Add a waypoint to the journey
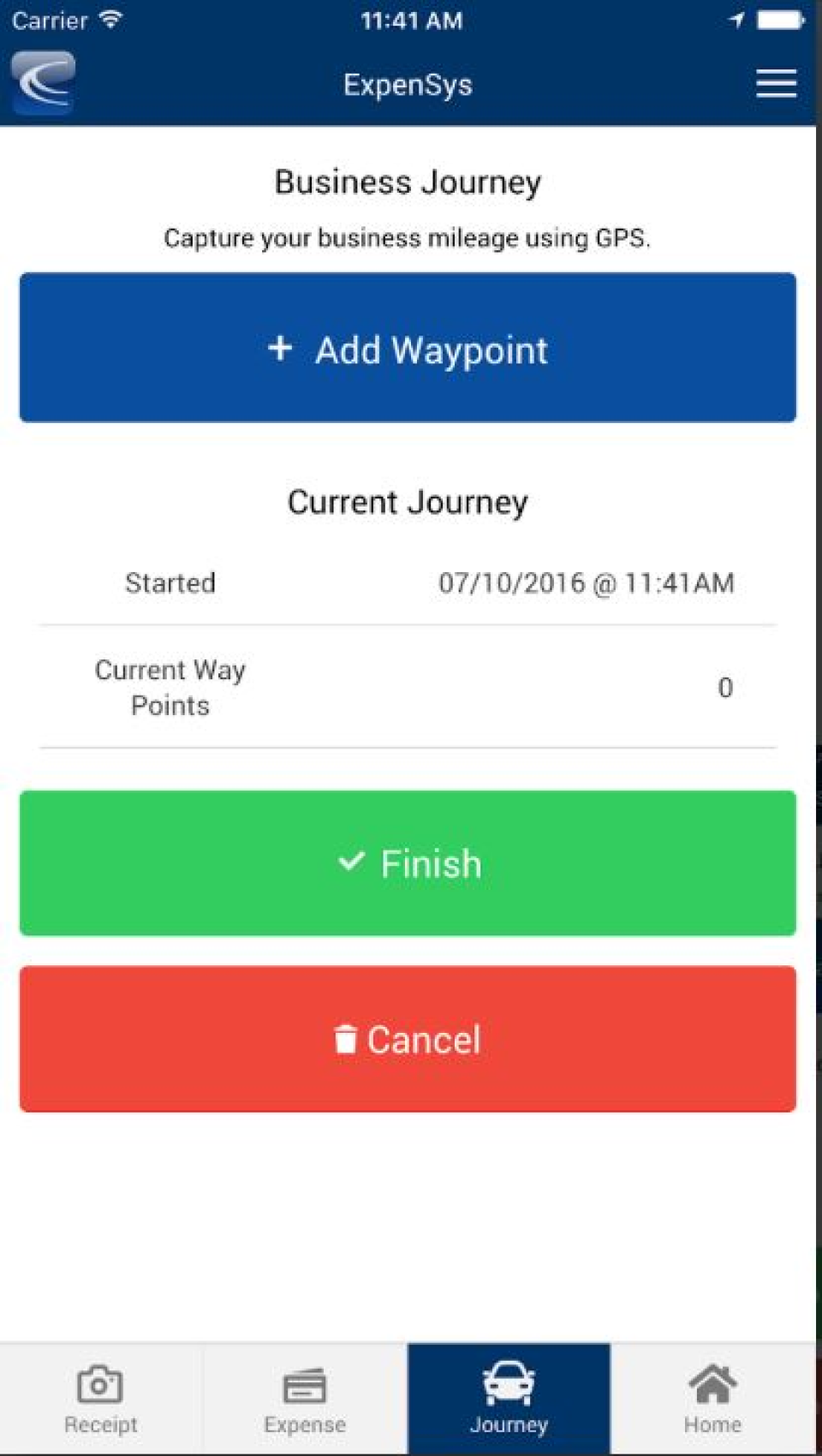 pos(408,349)
